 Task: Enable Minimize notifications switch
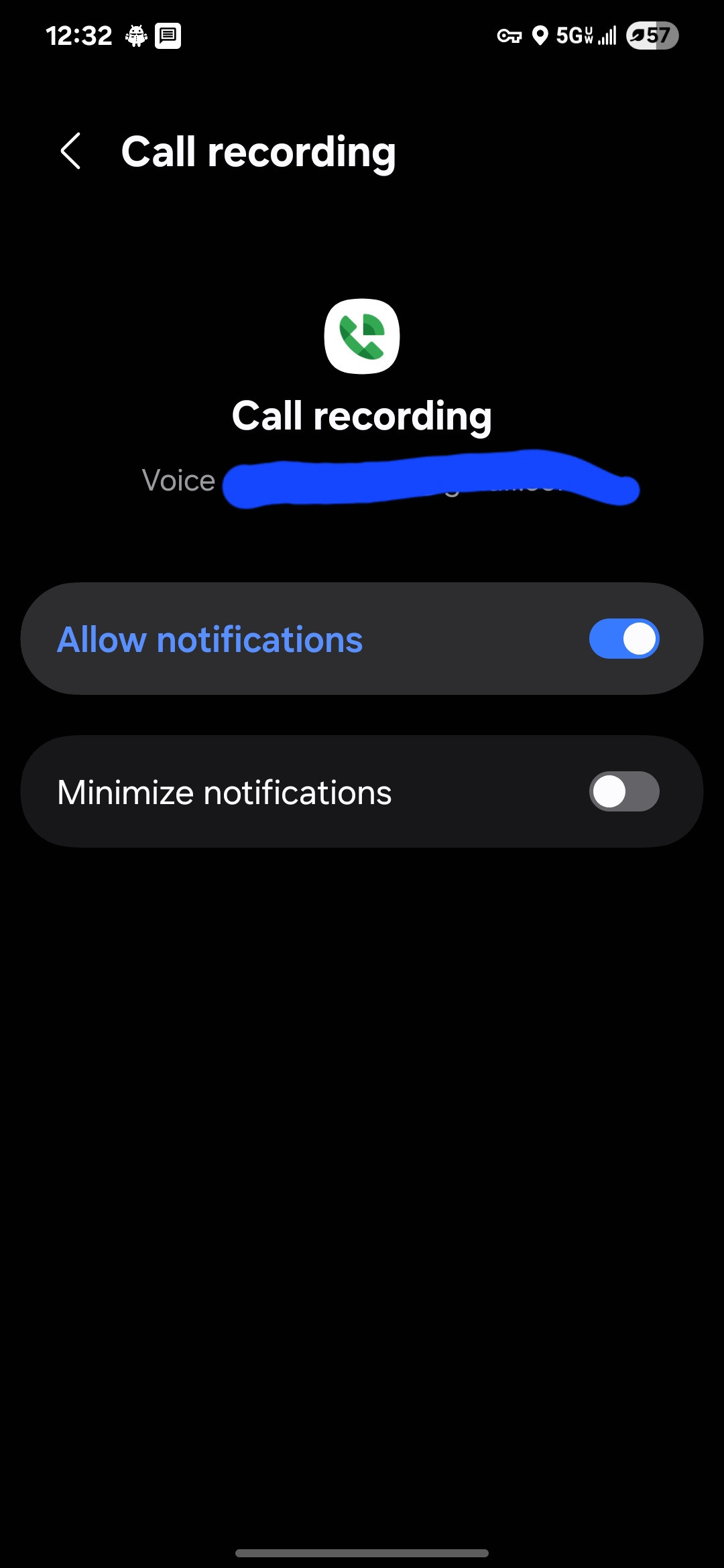pyautogui.click(x=623, y=791)
